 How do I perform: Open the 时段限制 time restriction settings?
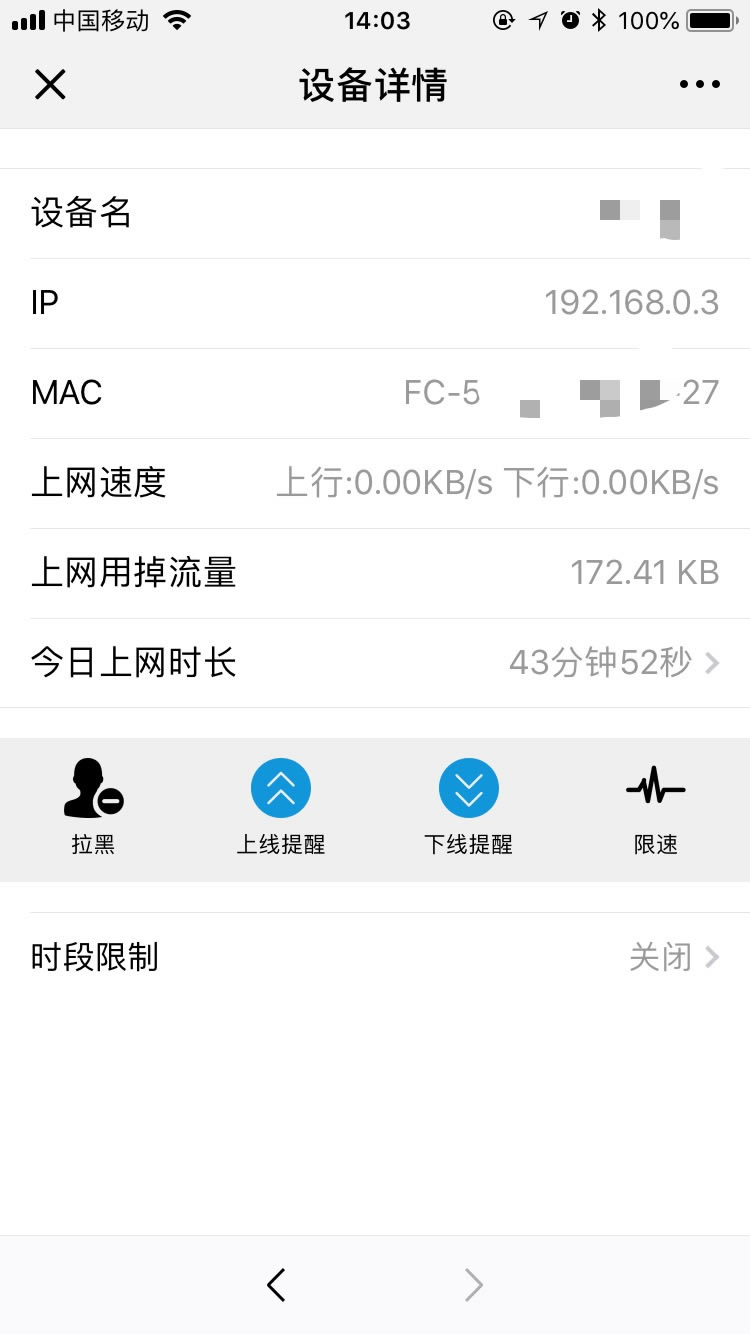coord(375,957)
